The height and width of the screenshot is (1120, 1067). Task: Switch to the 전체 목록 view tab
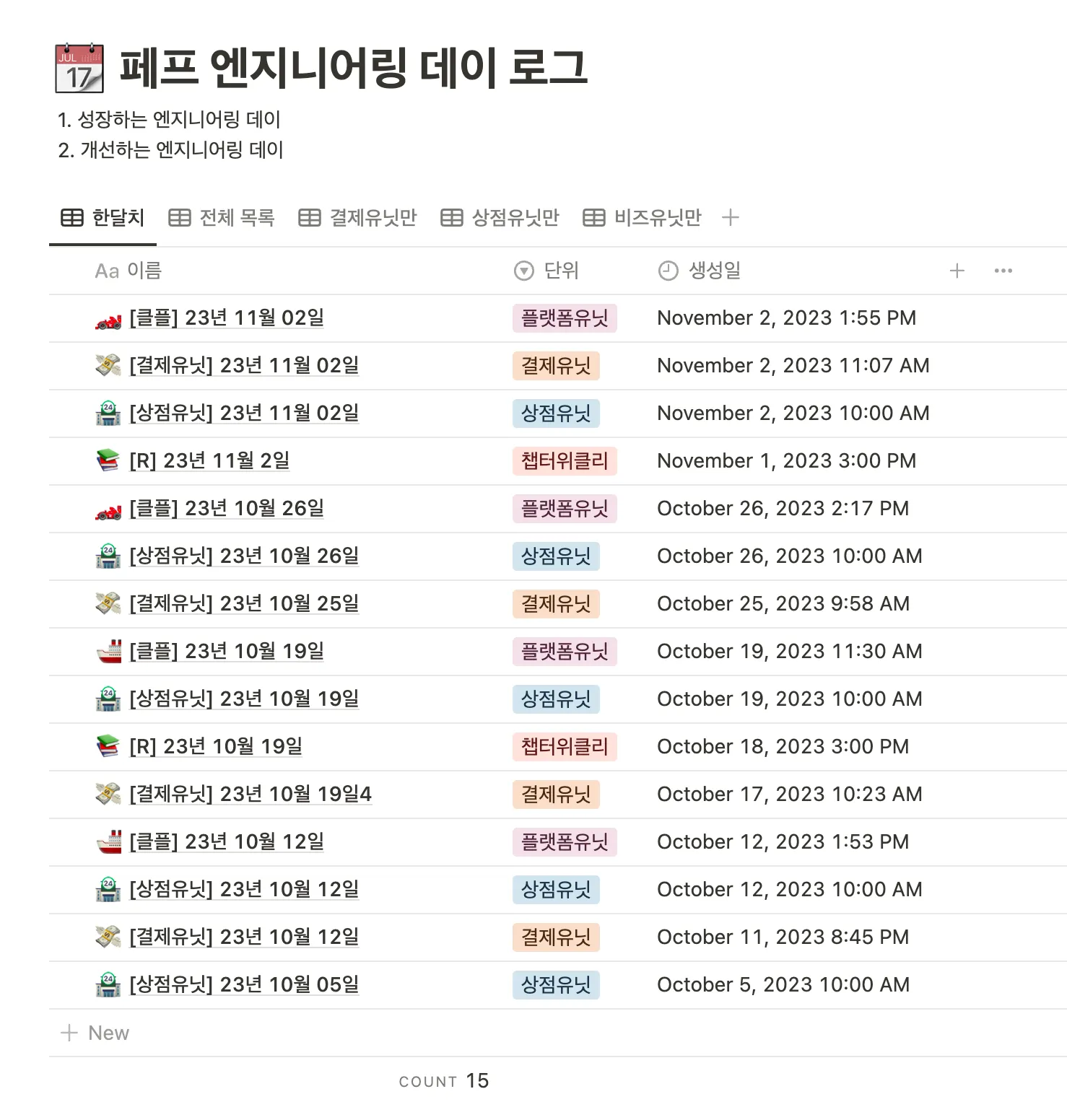(222, 217)
